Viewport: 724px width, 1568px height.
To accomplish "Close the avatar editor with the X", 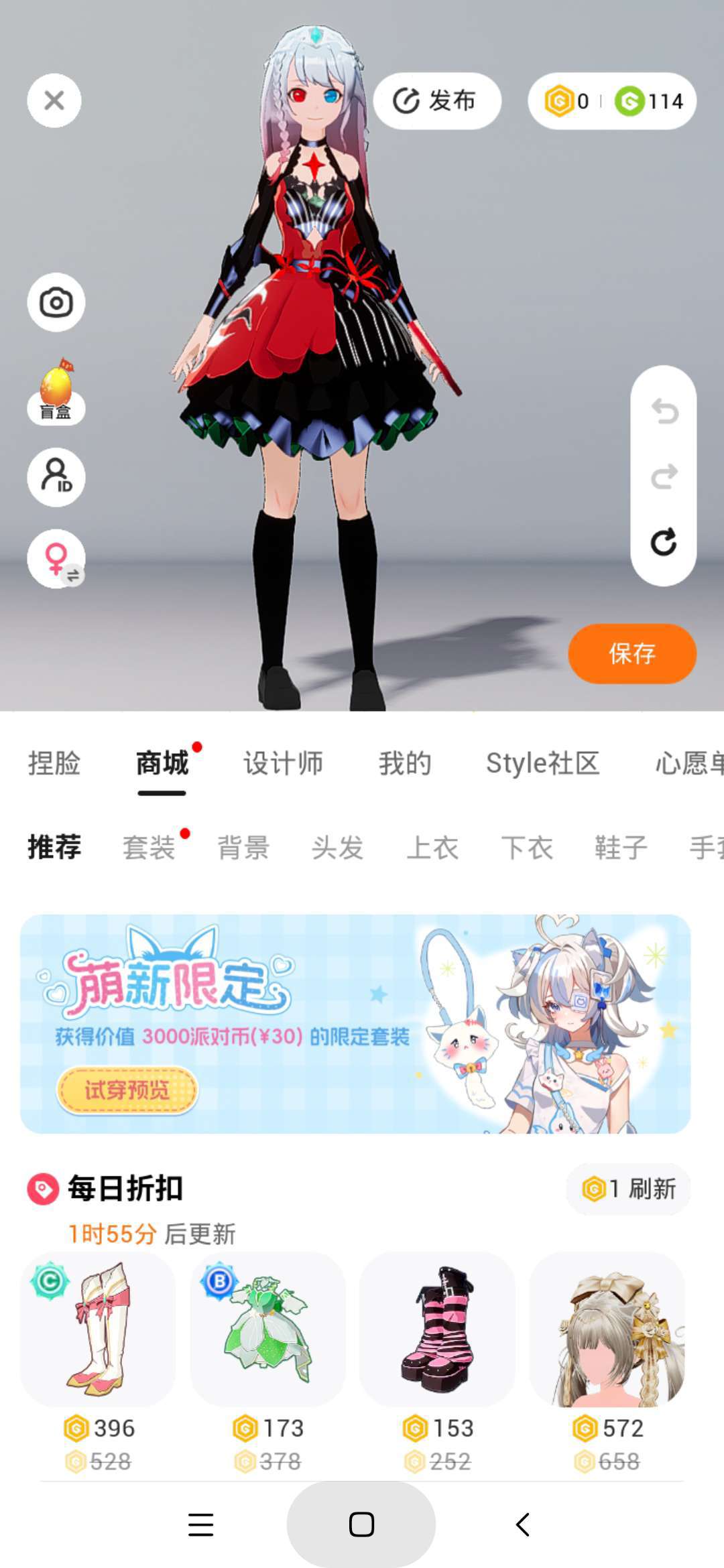I will (54, 101).
